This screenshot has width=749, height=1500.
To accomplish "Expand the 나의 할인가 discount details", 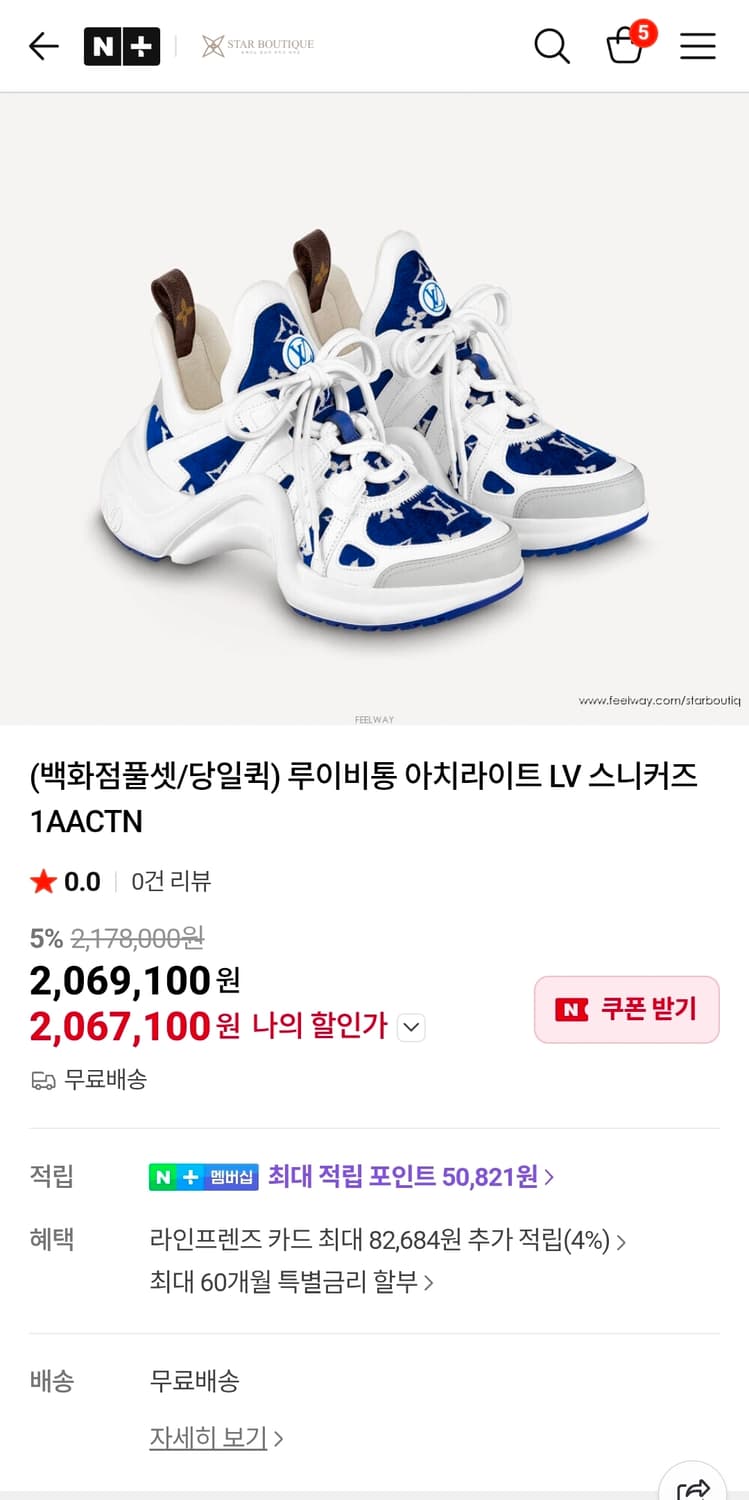I will tap(410, 1027).
